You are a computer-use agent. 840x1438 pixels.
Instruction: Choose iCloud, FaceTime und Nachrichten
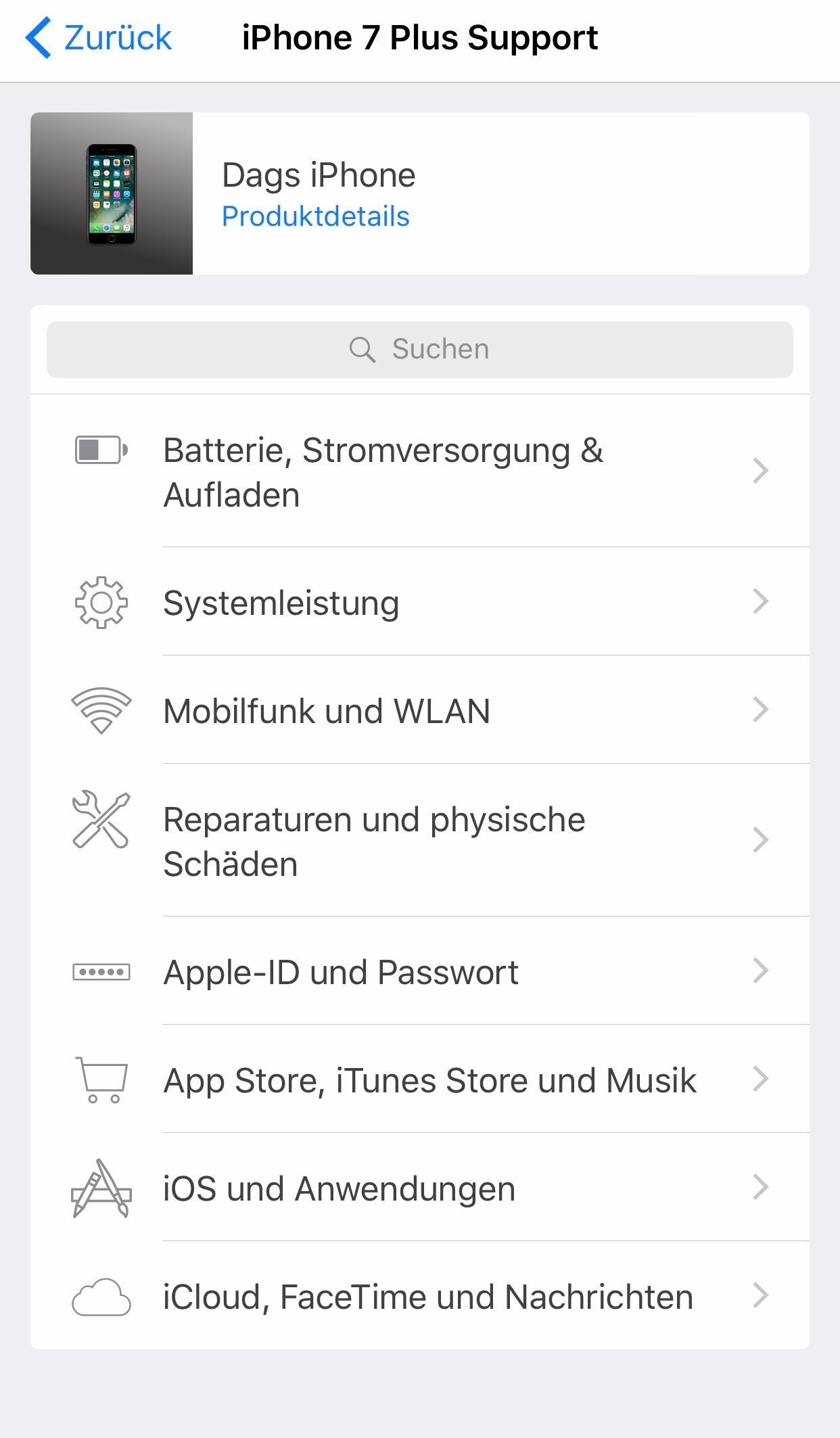[419, 1297]
